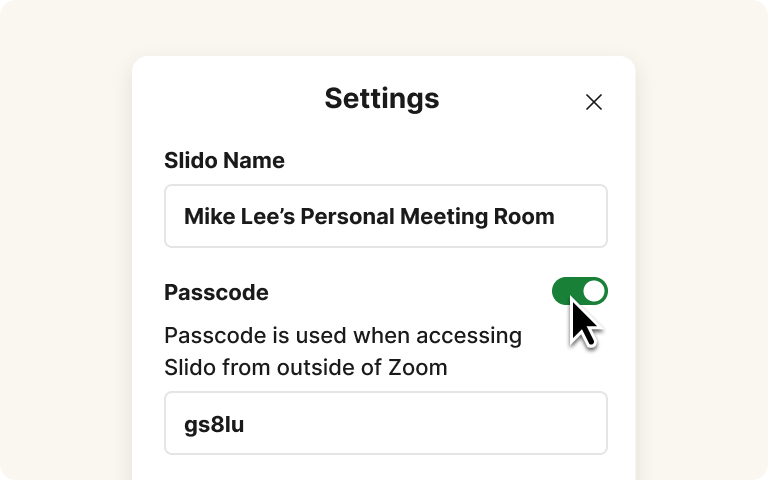
Task: Edit the Slido Name field
Action: pos(385,216)
